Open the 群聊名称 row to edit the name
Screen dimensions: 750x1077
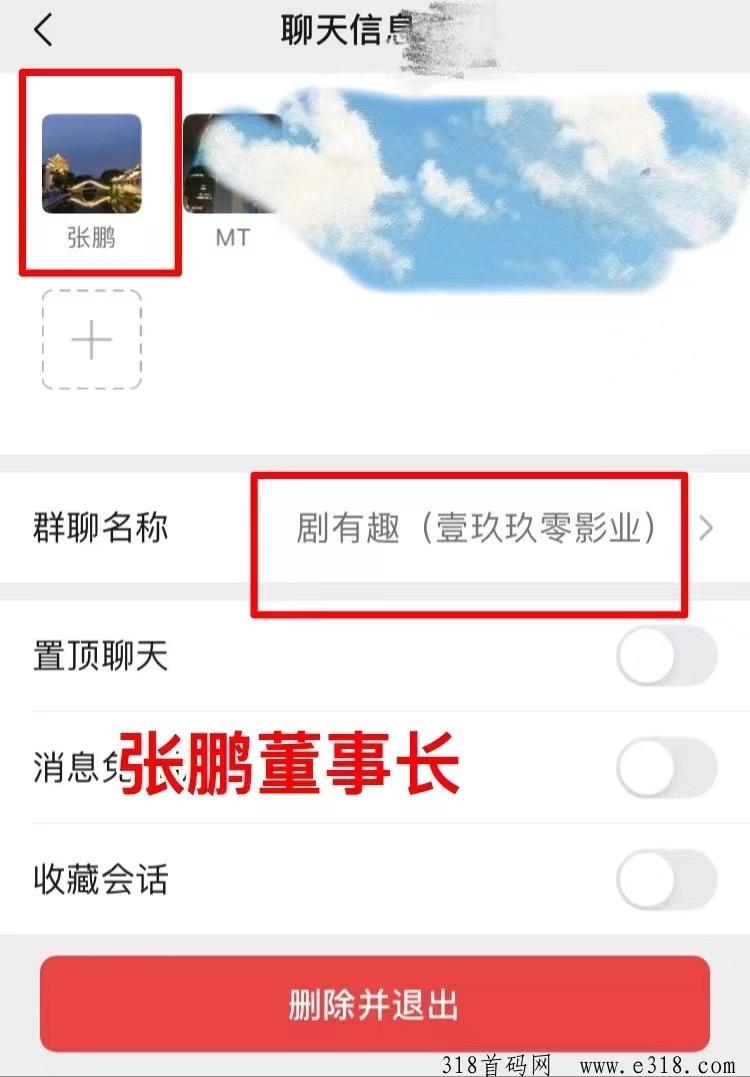point(374,528)
